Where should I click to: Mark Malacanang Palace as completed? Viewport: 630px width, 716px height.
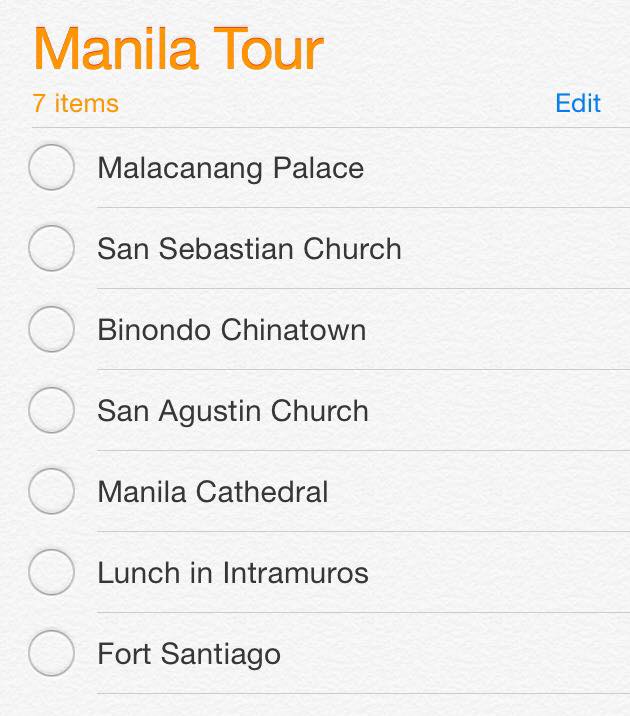pos(51,167)
